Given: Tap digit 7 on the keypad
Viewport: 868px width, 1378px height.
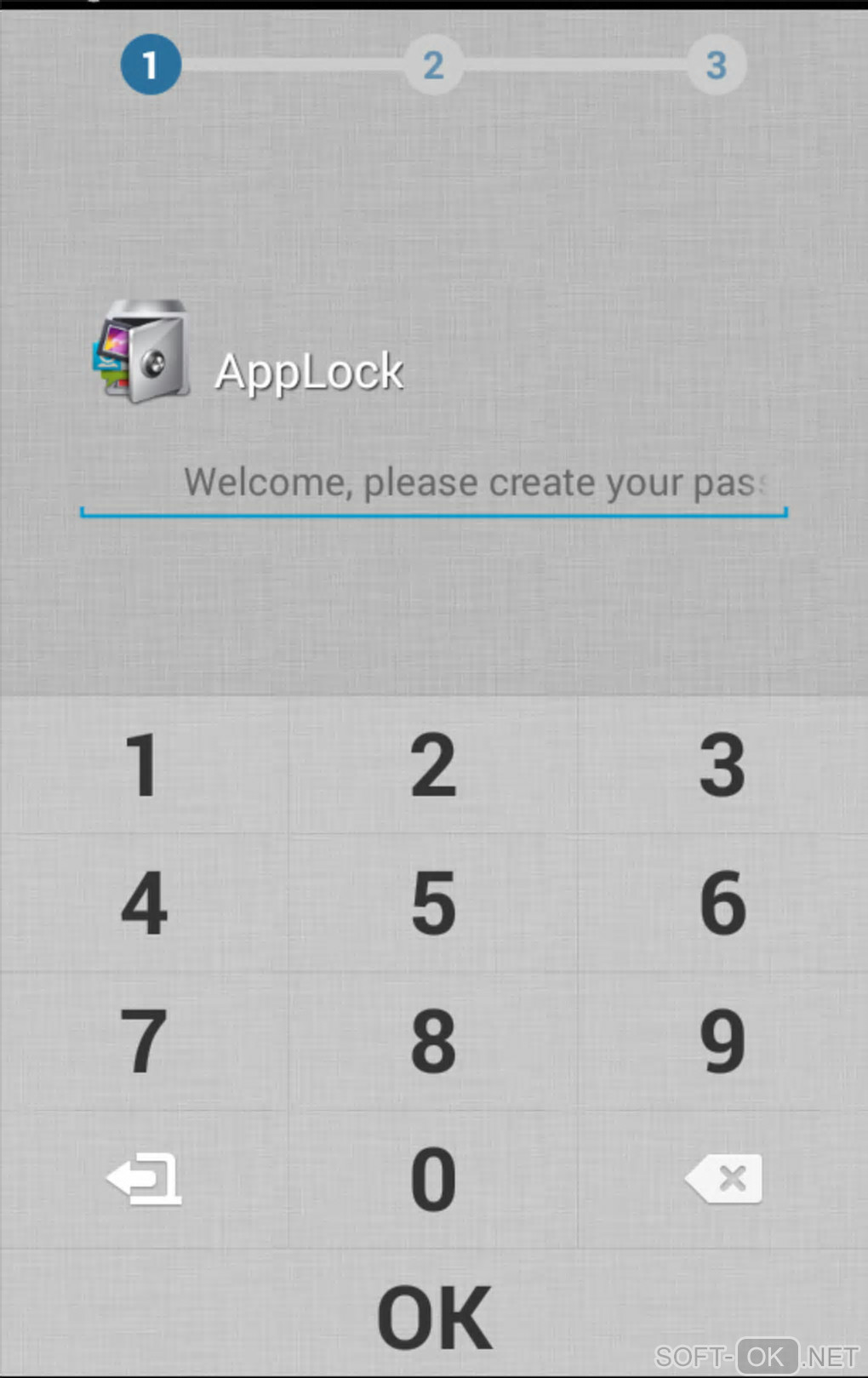Looking at the screenshot, I should (143, 1041).
